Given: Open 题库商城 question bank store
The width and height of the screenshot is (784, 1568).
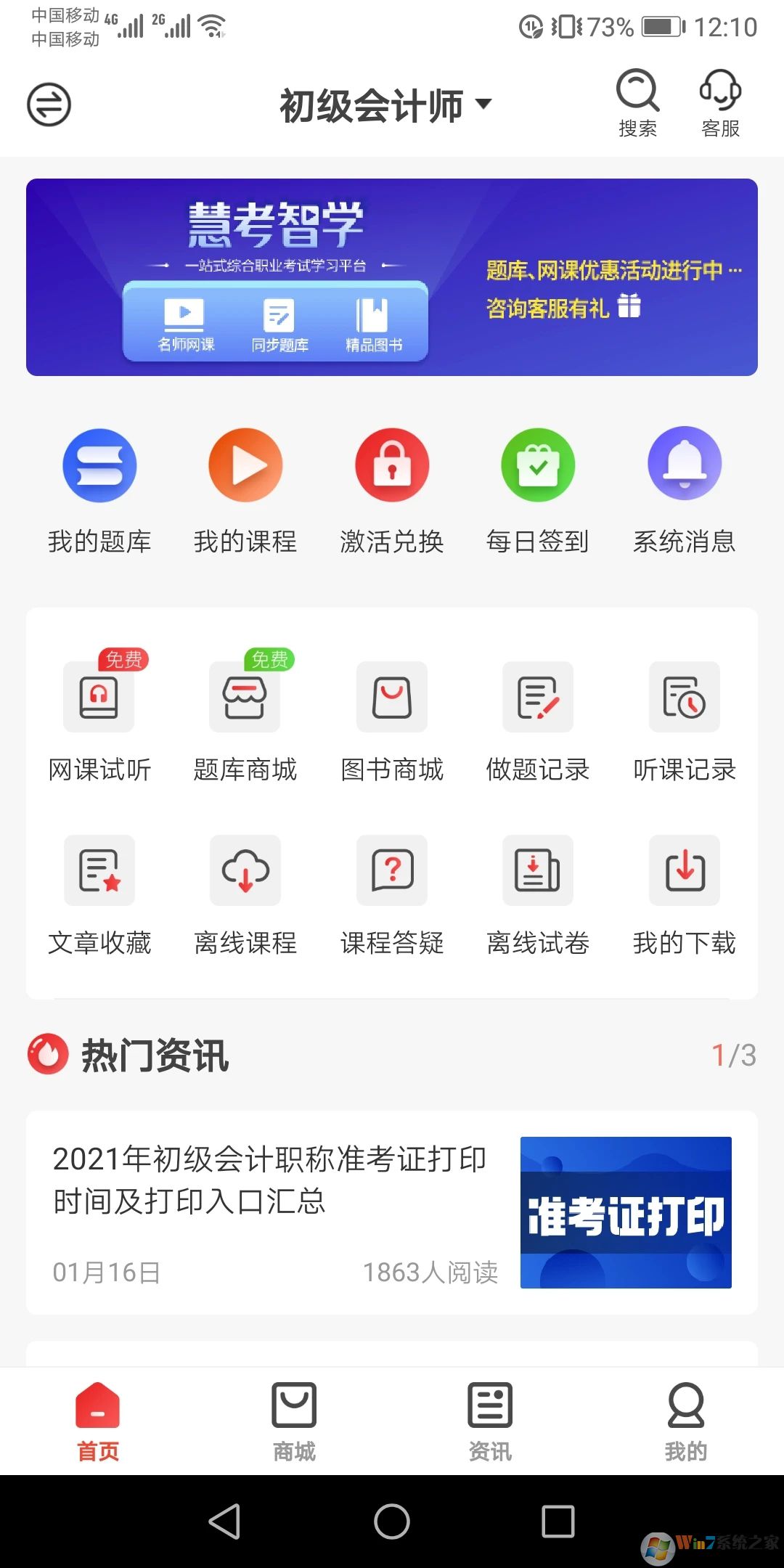Looking at the screenshot, I should pos(245,722).
